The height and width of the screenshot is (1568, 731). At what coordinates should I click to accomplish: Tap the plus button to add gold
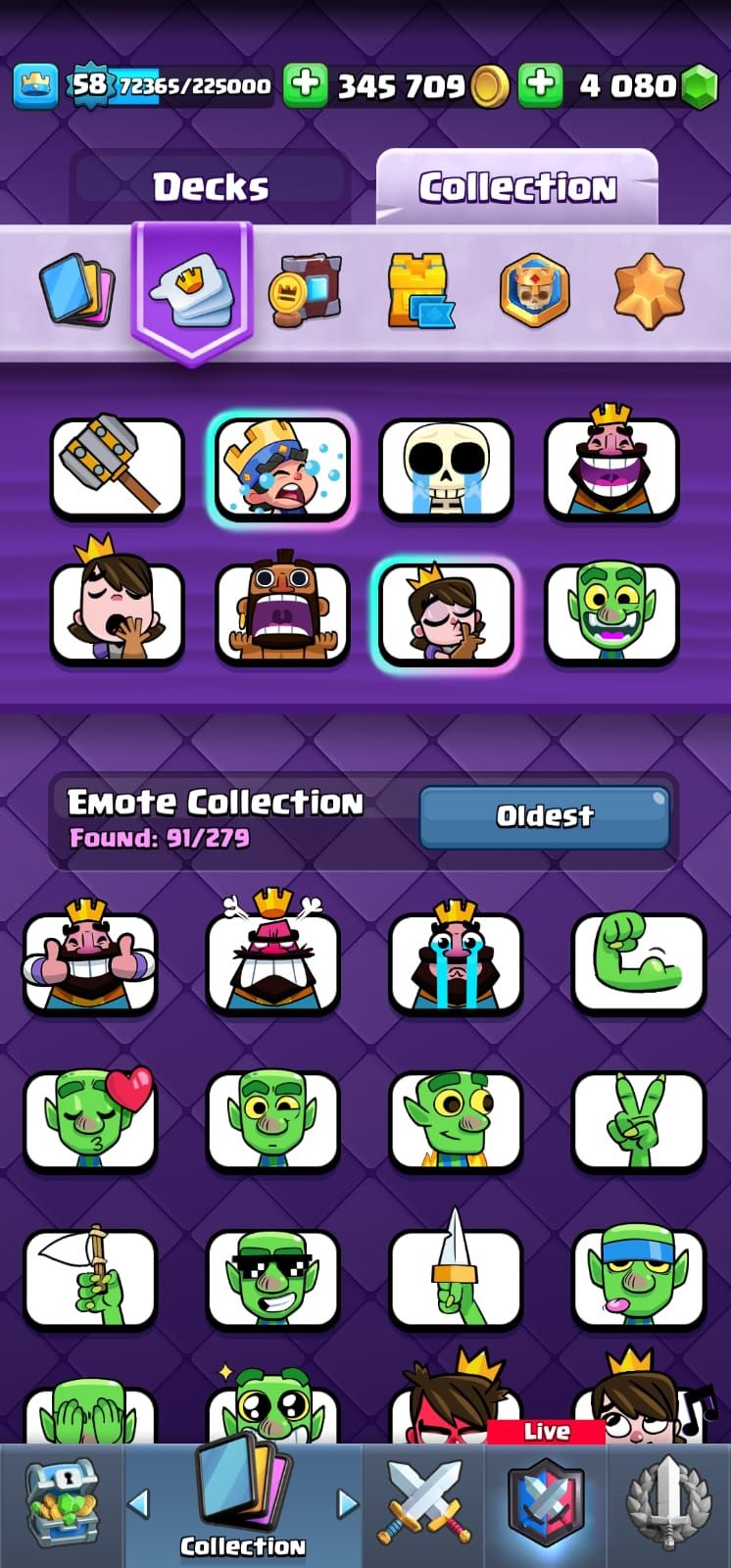click(x=305, y=85)
